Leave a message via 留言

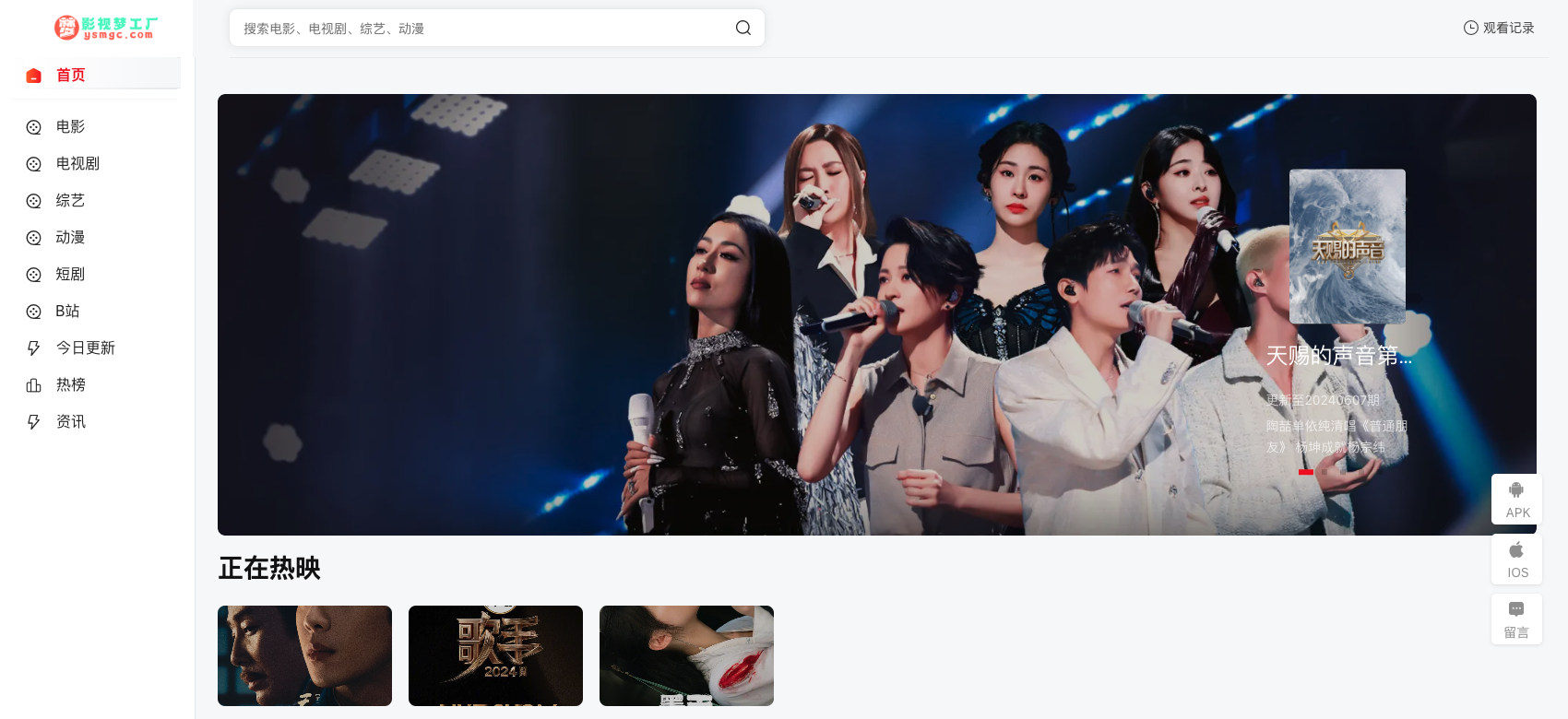click(1516, 619)
